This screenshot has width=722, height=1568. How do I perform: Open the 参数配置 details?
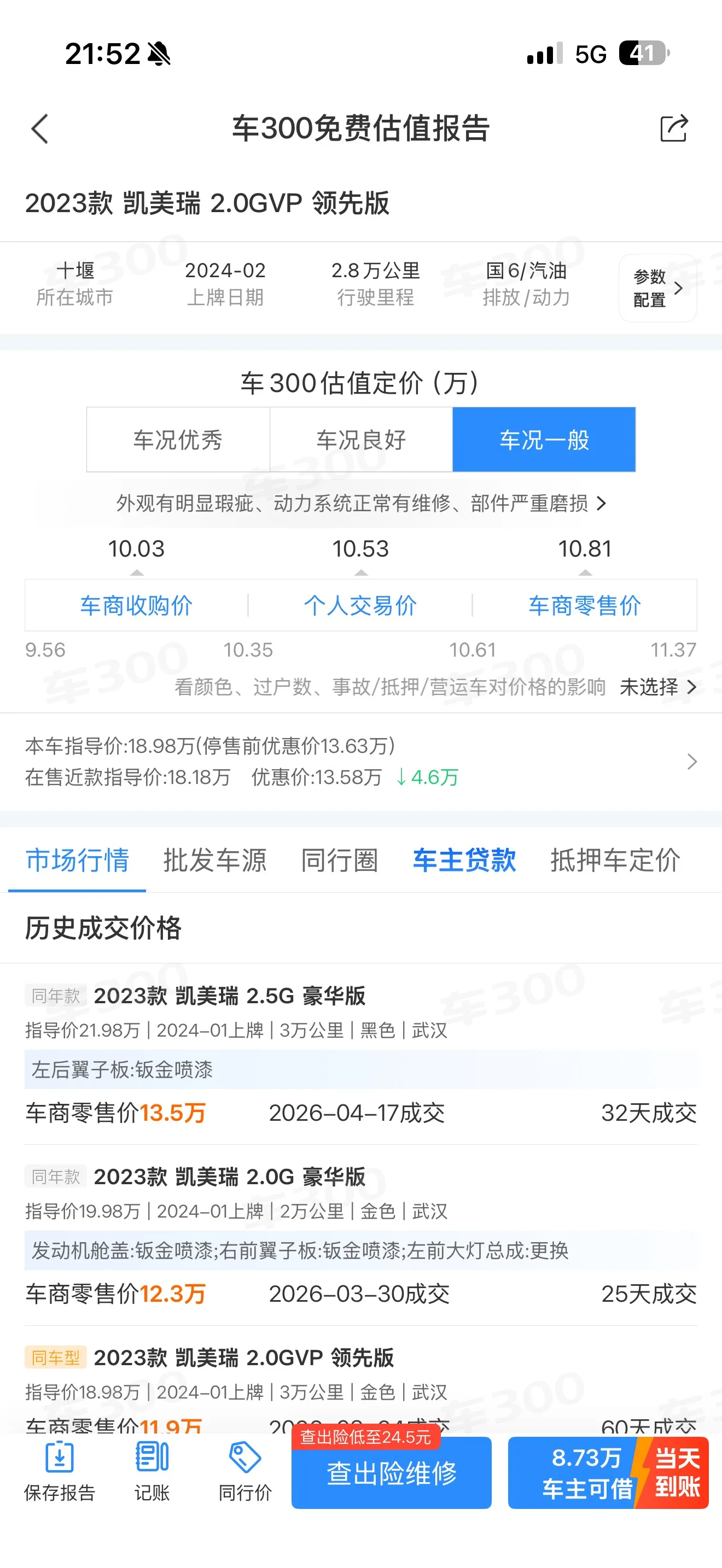pos(657,288)
